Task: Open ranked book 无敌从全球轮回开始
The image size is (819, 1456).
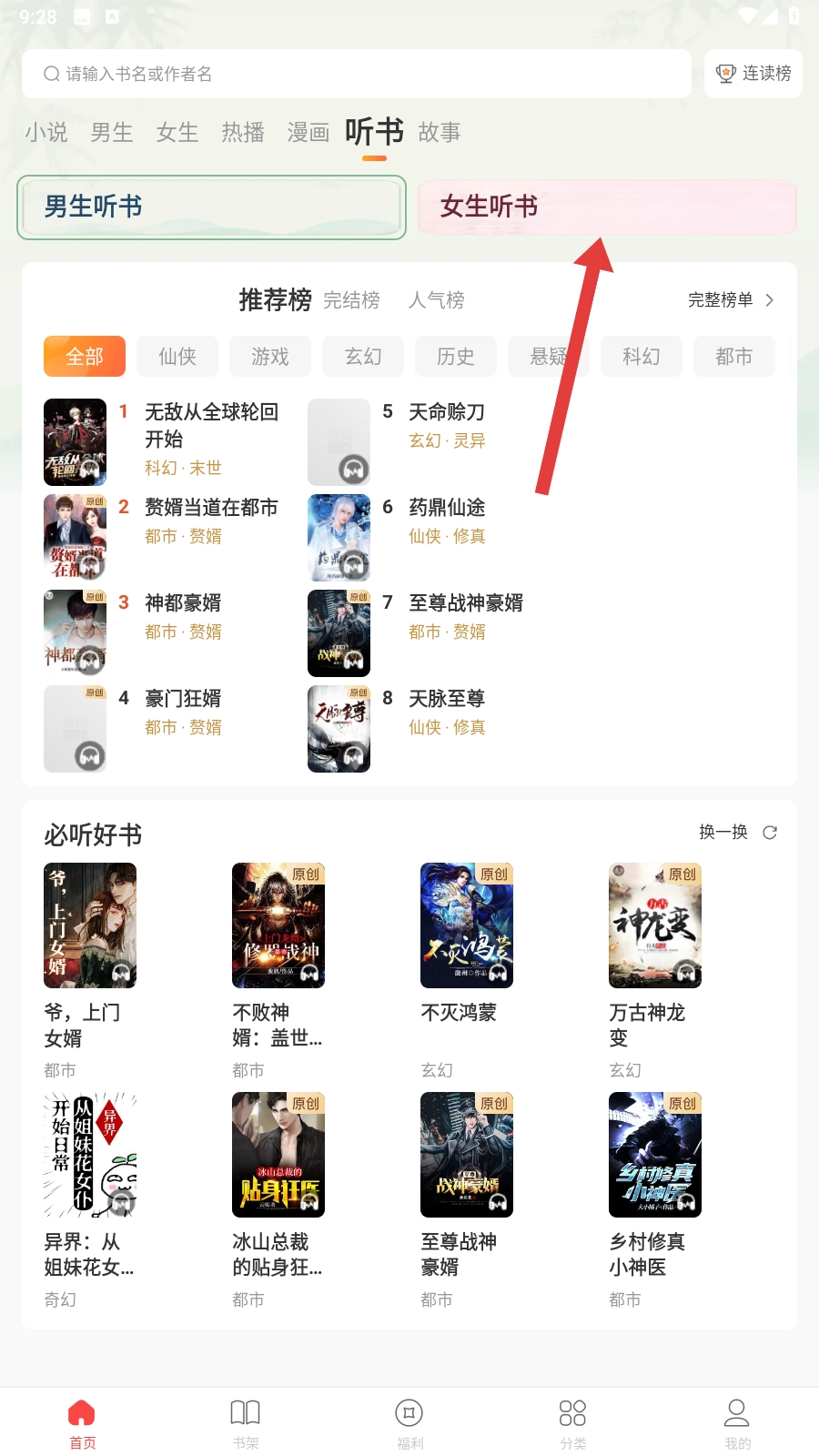Action: [x=211, y=425]
